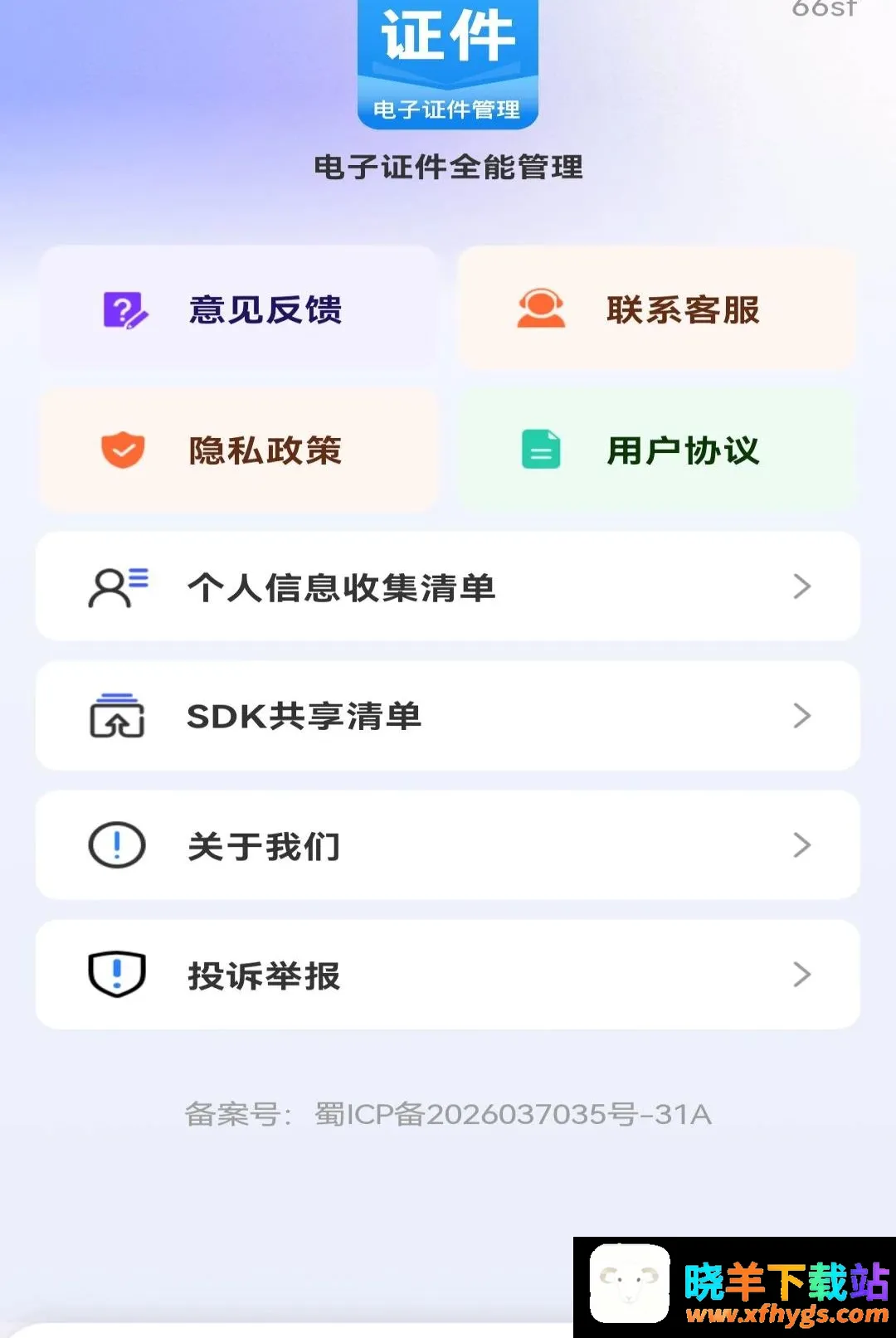
Task: Open the 用户协议 user agreement
Action: click(x=656, y=450)
